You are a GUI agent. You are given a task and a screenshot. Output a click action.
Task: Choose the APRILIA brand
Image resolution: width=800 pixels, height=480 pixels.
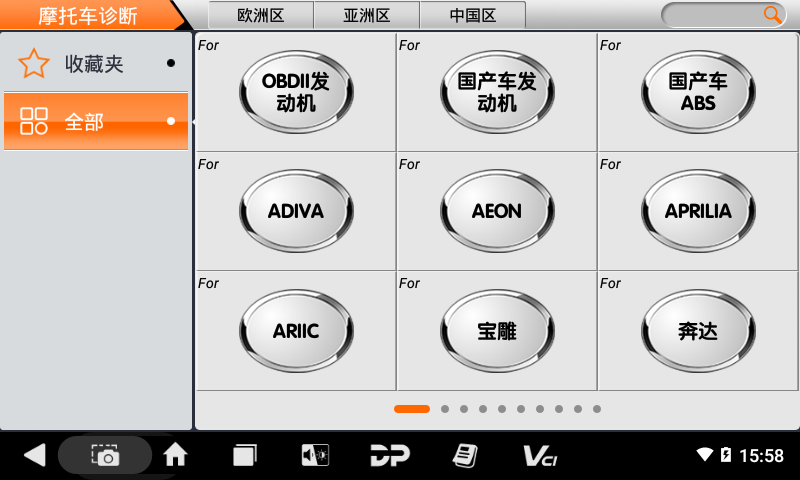pos(698,211)
